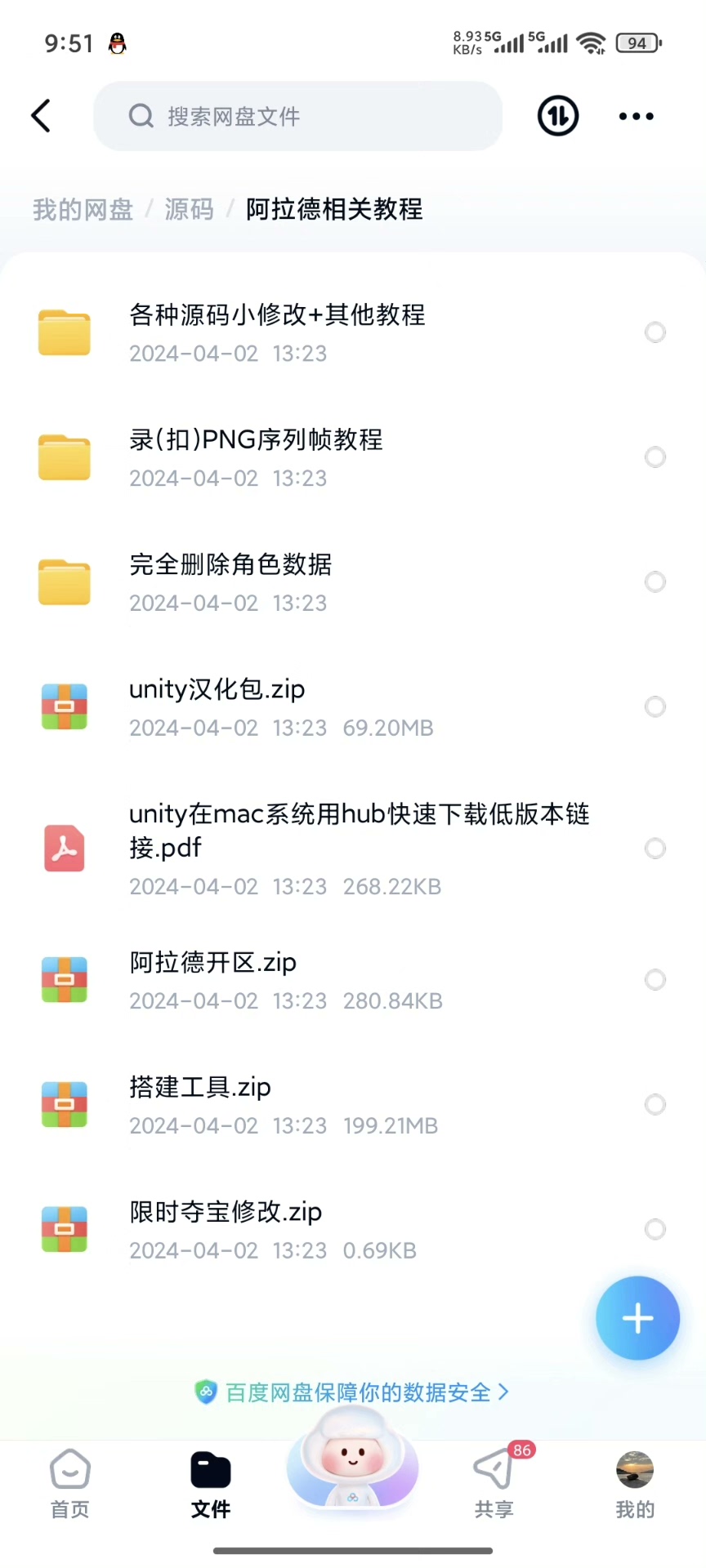Open the 录(扣)PNG序列帧教程 folder
The width and height of the screenshot is (706, 1568).
pos(256,457)
